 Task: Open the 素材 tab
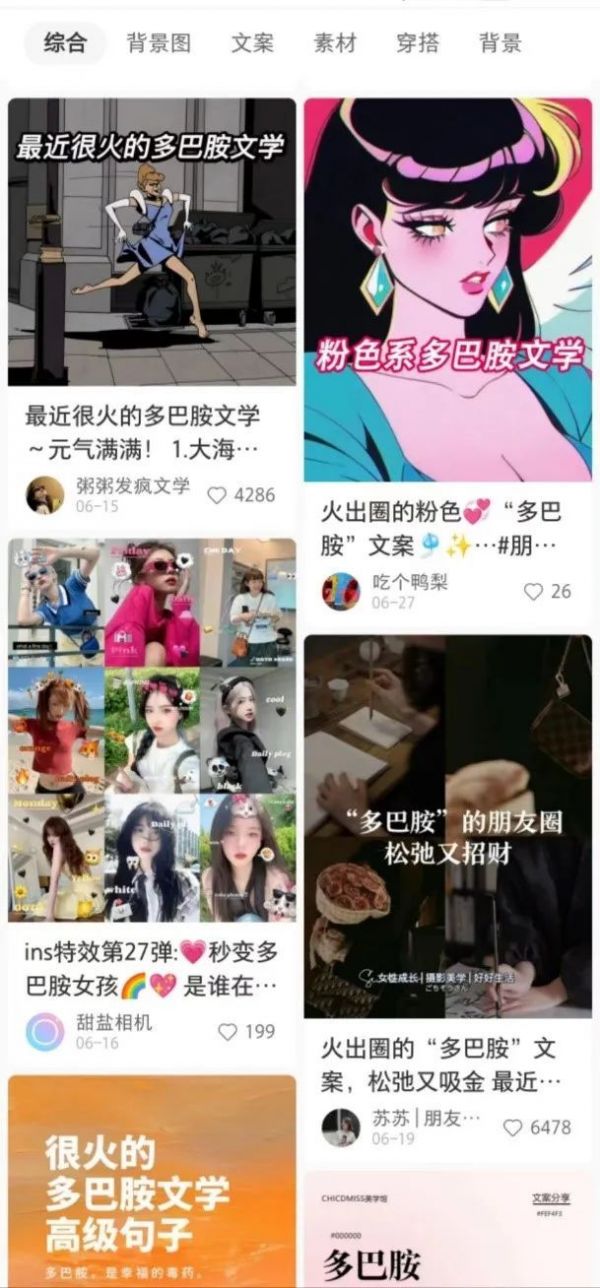335,43
